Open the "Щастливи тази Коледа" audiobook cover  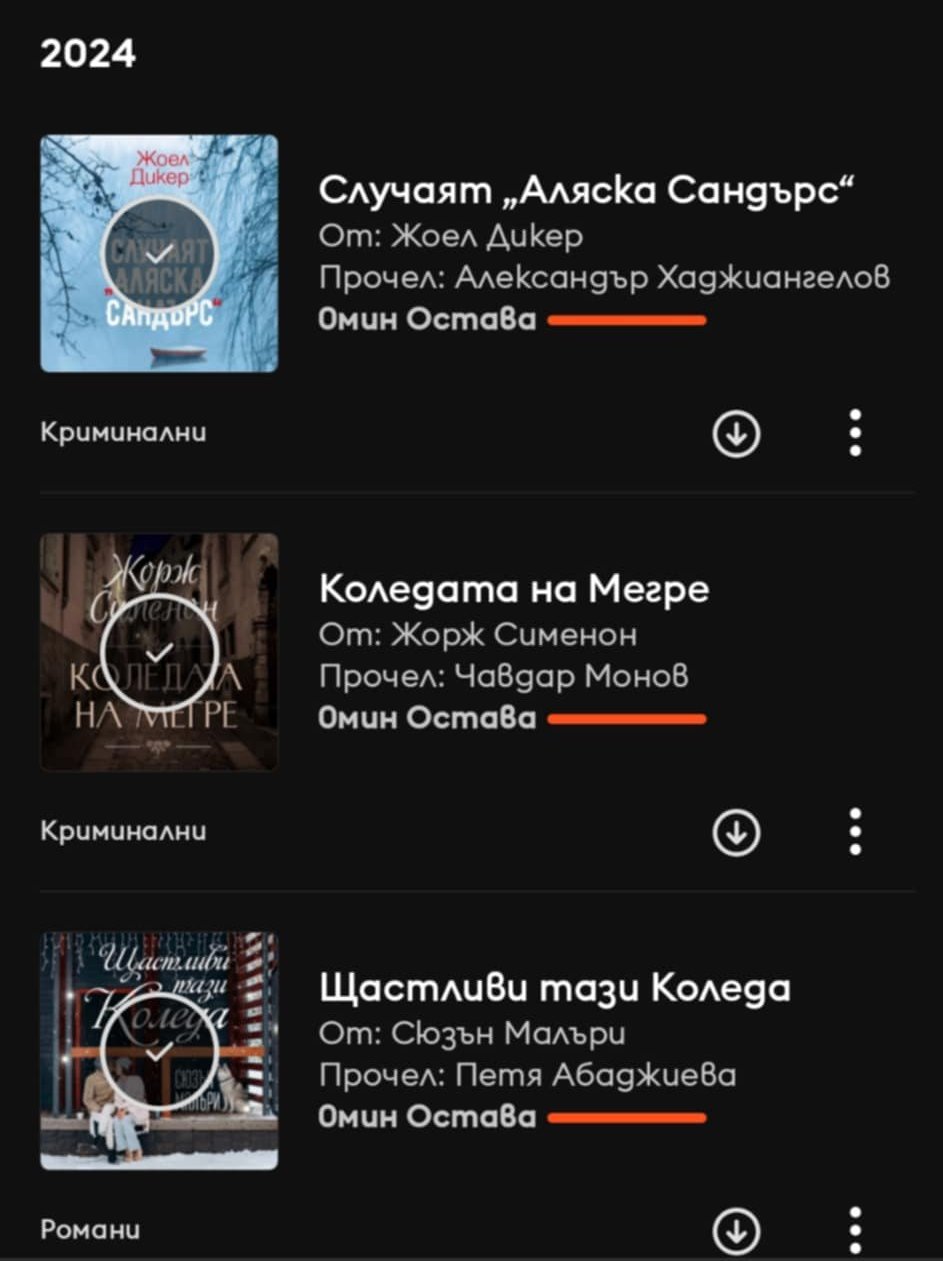coord(159,1050)
